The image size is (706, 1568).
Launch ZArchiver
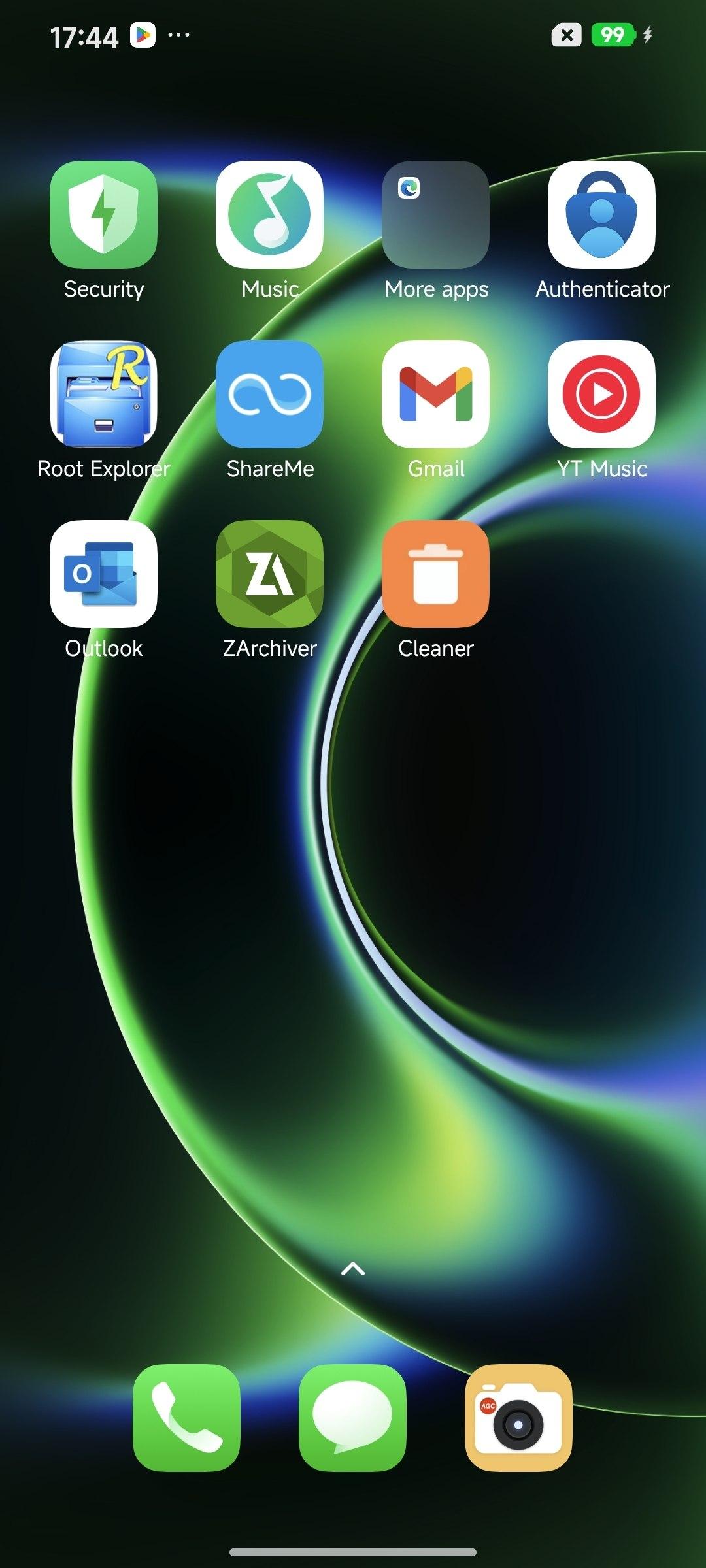point(269,574)
